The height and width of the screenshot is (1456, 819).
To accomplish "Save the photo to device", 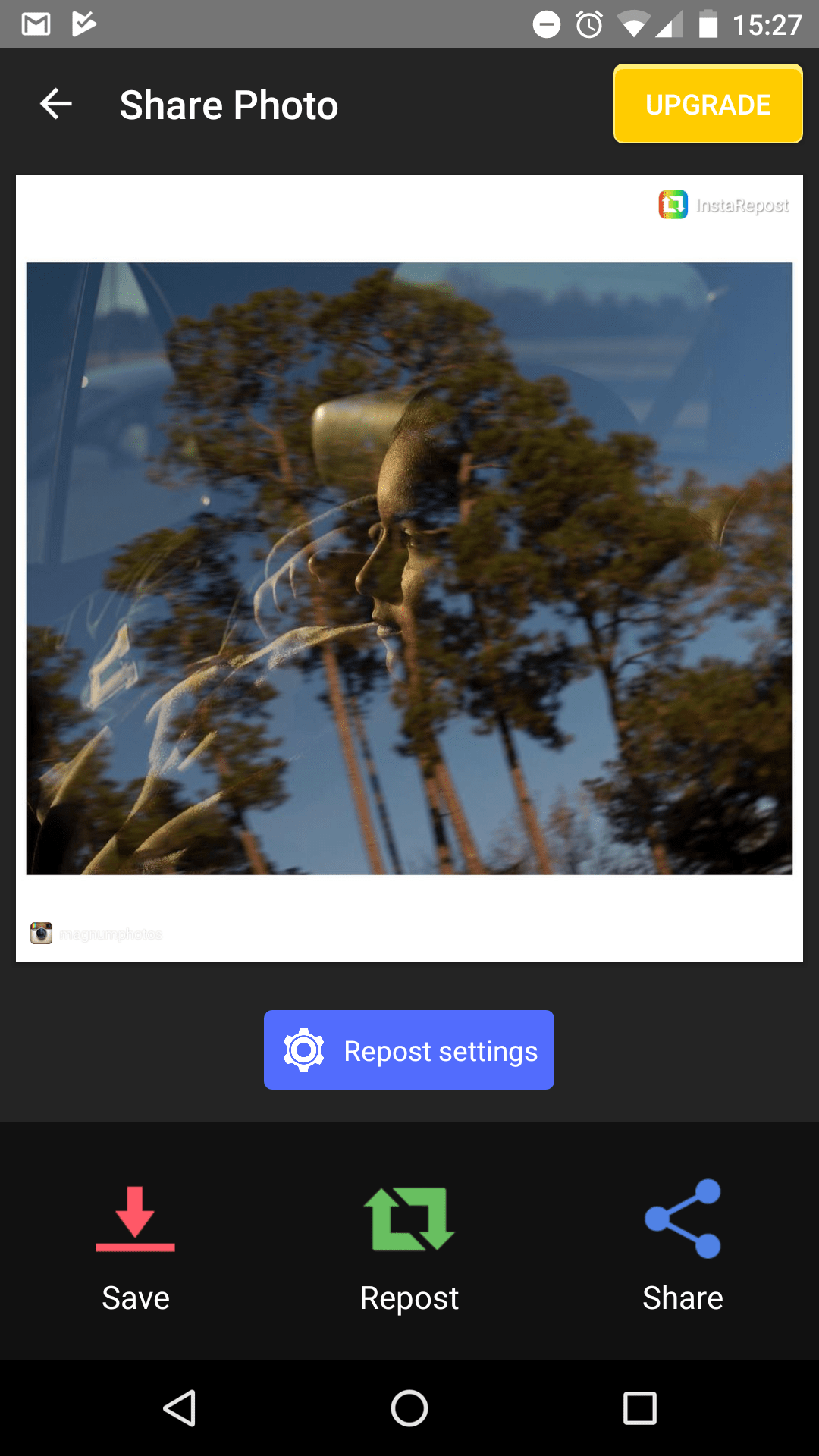I will click(x=136, y=1246).
